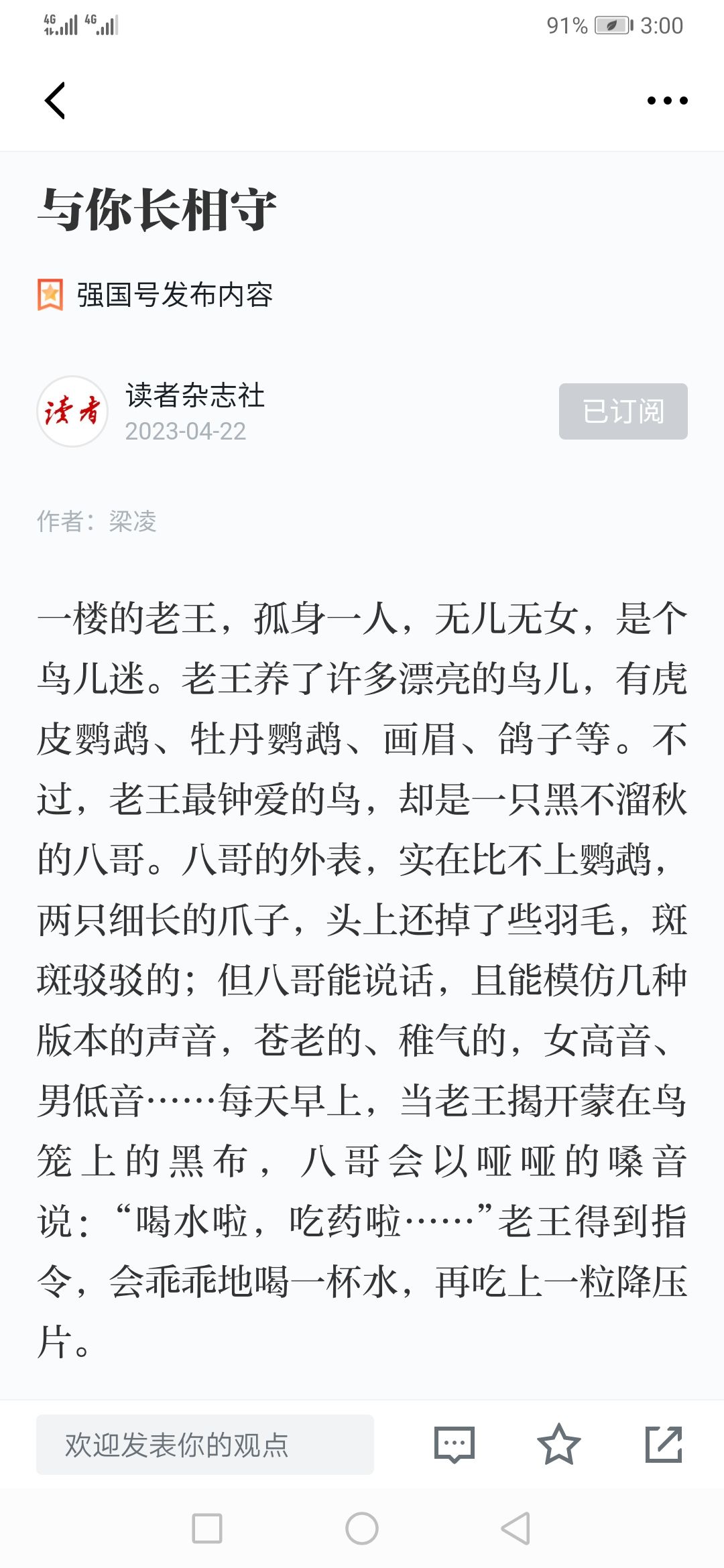Open the 读者杂志社 publisher profile
Viewport: 724px width, 1568px height.
coord(194,395)
